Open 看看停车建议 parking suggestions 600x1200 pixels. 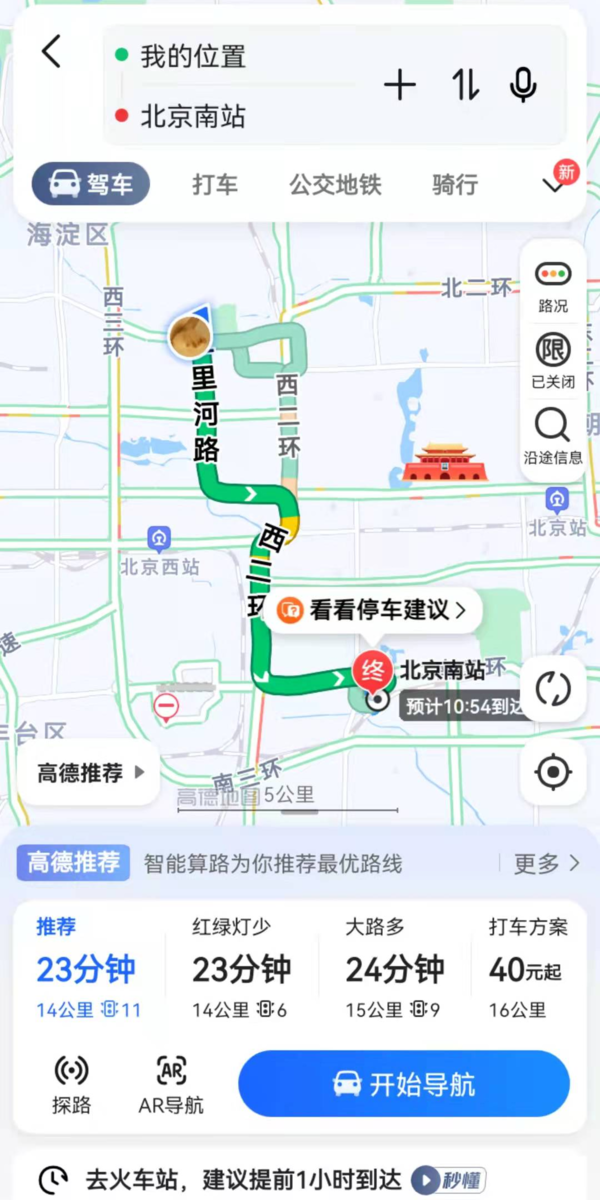[374, 610]
